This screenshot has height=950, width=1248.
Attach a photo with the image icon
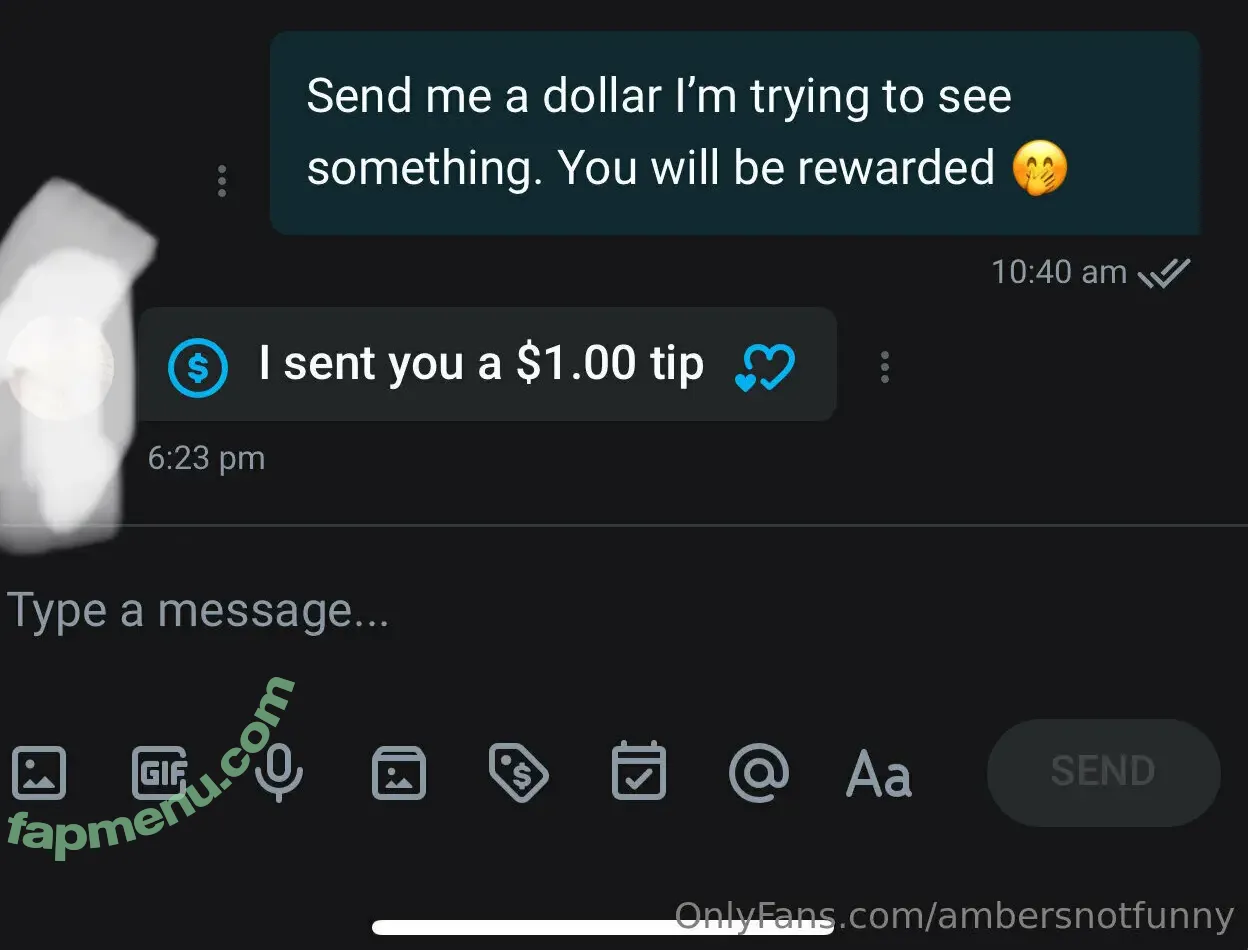tap(39, 772)
